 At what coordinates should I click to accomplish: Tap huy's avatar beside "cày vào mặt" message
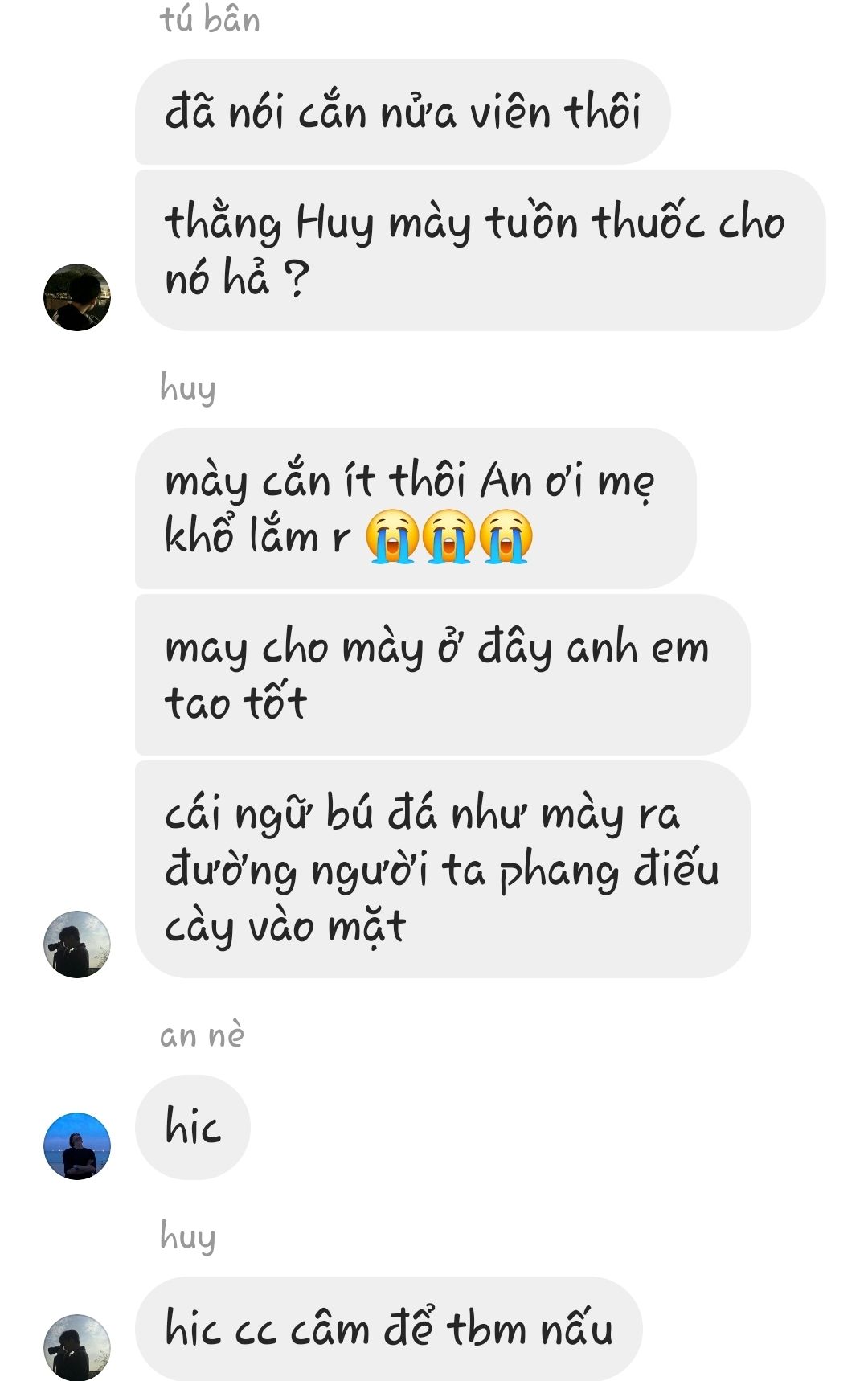[77, 945]
